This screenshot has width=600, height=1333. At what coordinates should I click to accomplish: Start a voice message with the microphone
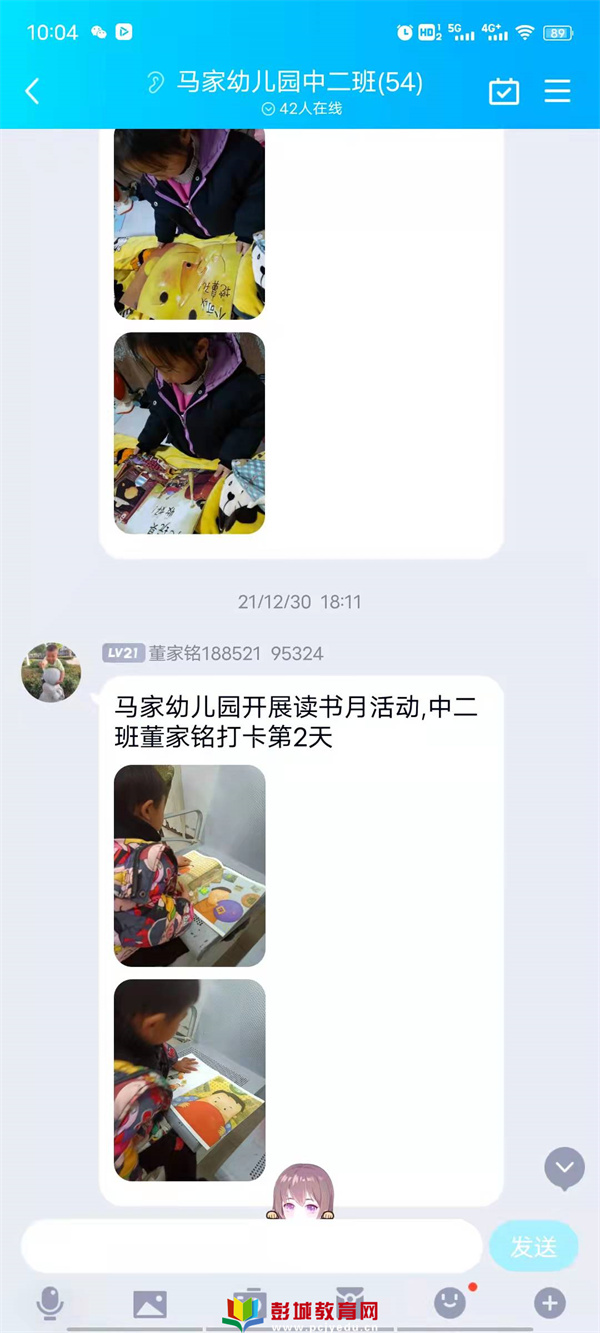(50, 1303)
